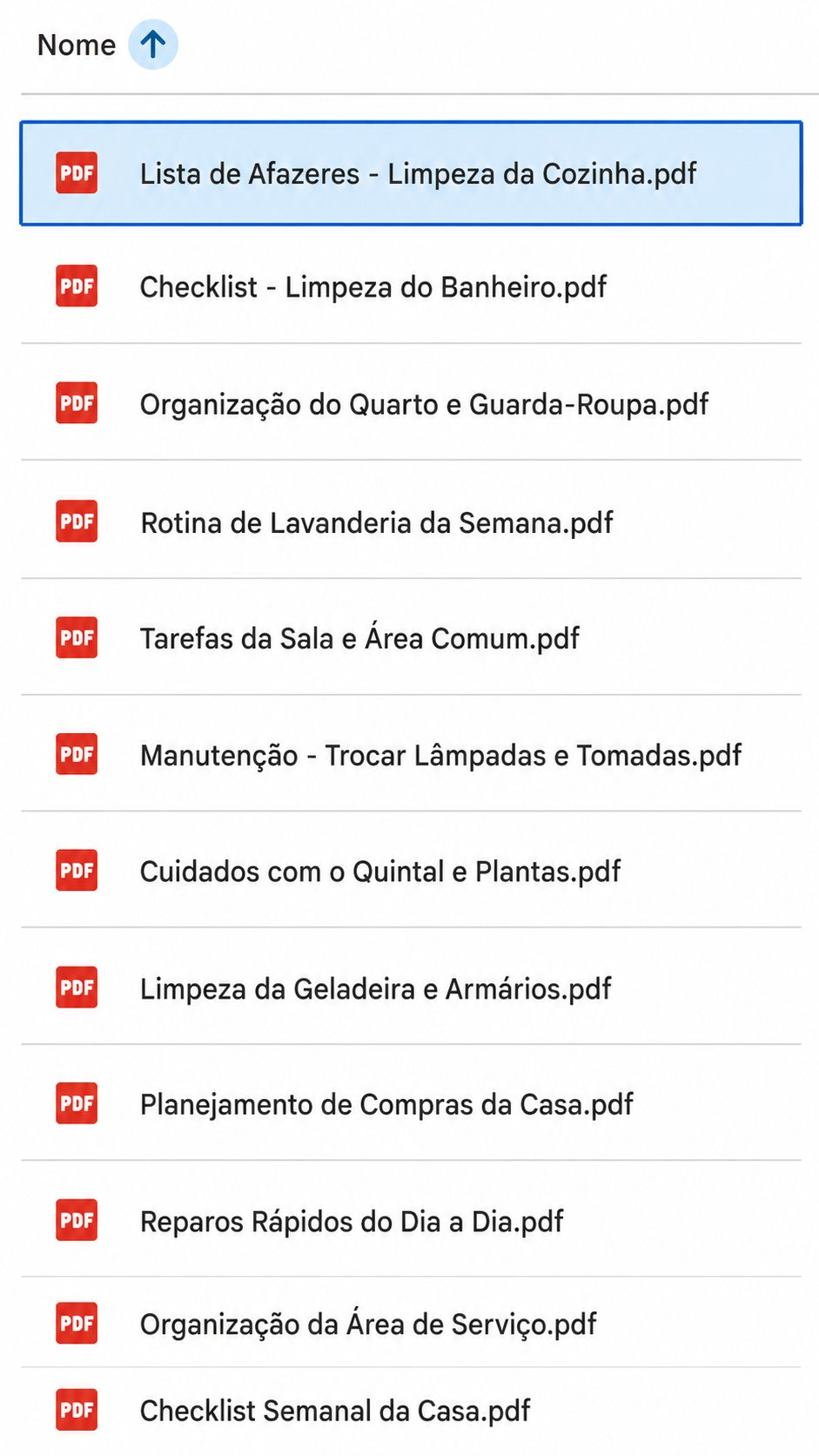Select Manutenção - Trocar Lâmpadas e Tomadas.pdf
This screenshot has width=819, height=1456.
(x=411, y=755)
